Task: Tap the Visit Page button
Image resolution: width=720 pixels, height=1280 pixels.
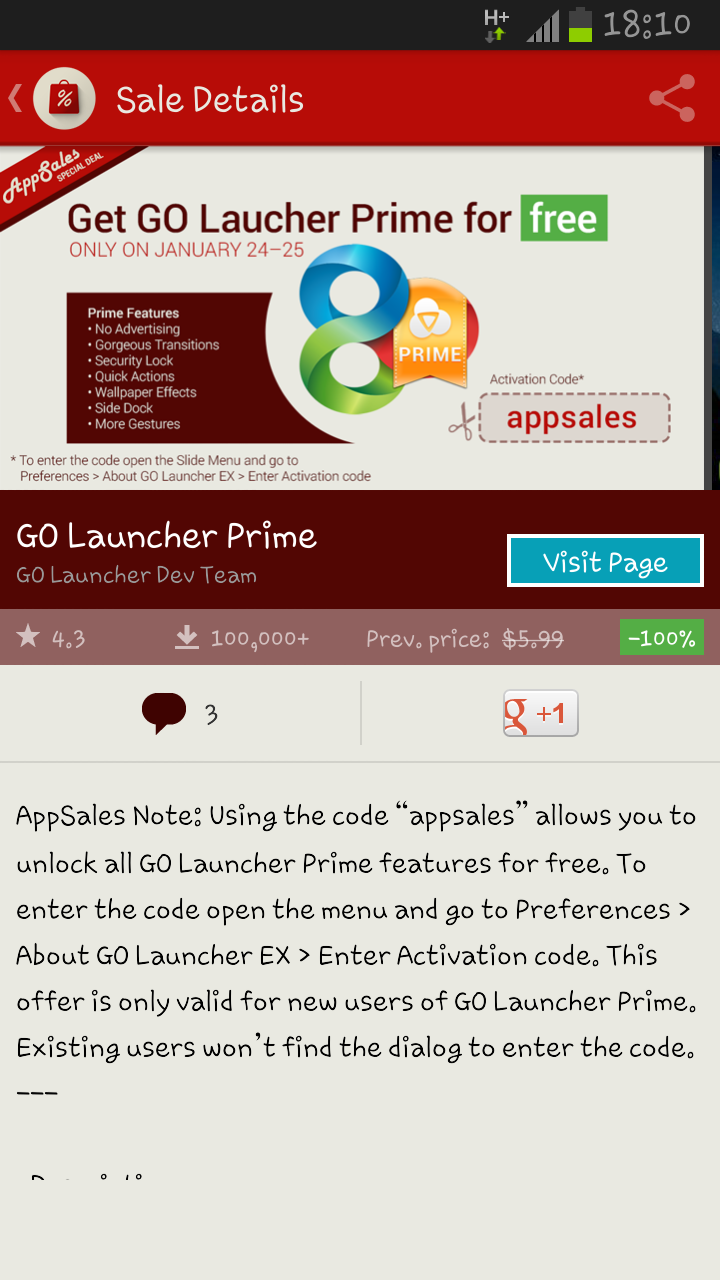Action: click(x=605, y=561)
